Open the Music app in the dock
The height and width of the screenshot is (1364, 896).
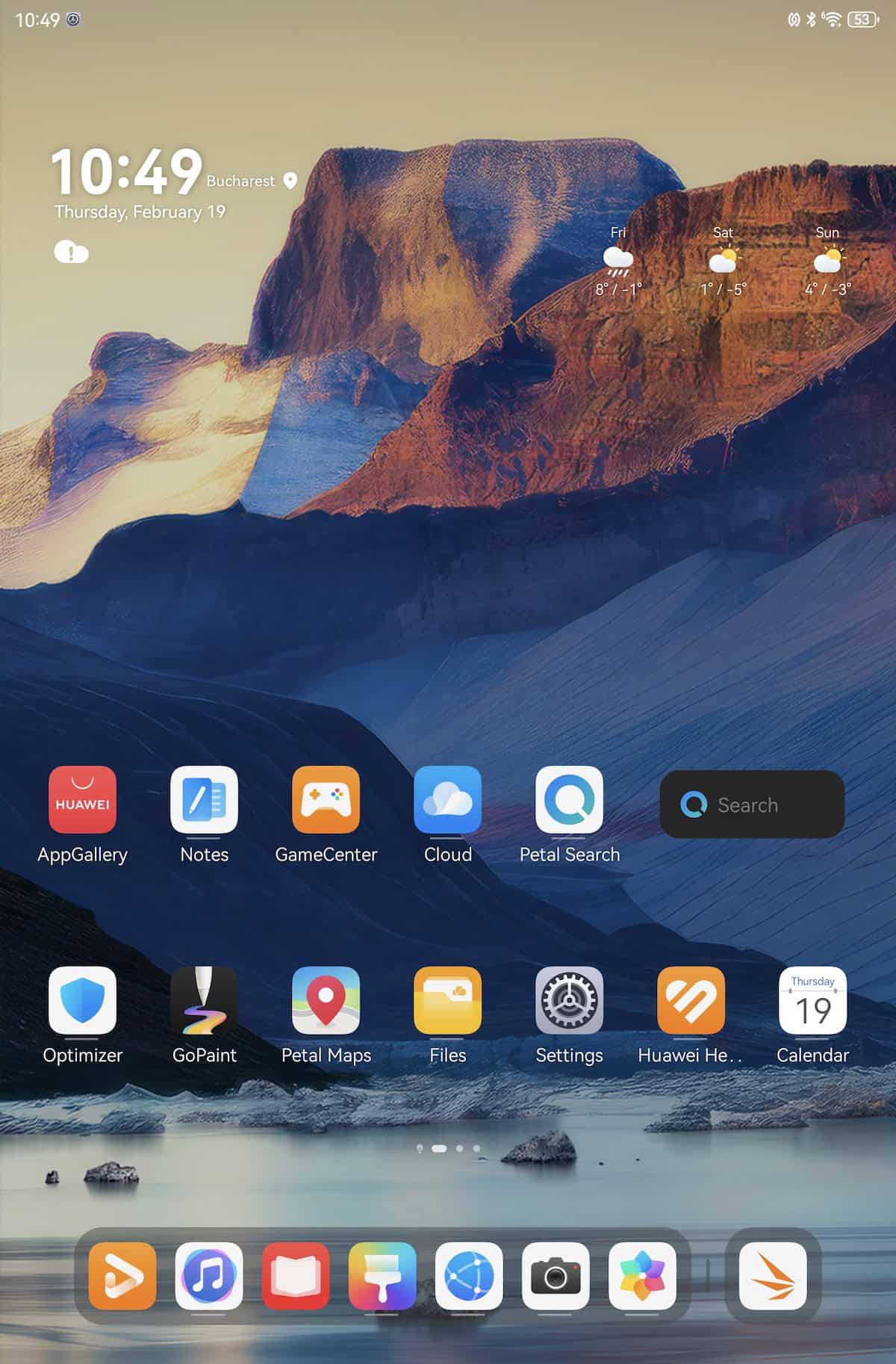(x=208, y=1276)
